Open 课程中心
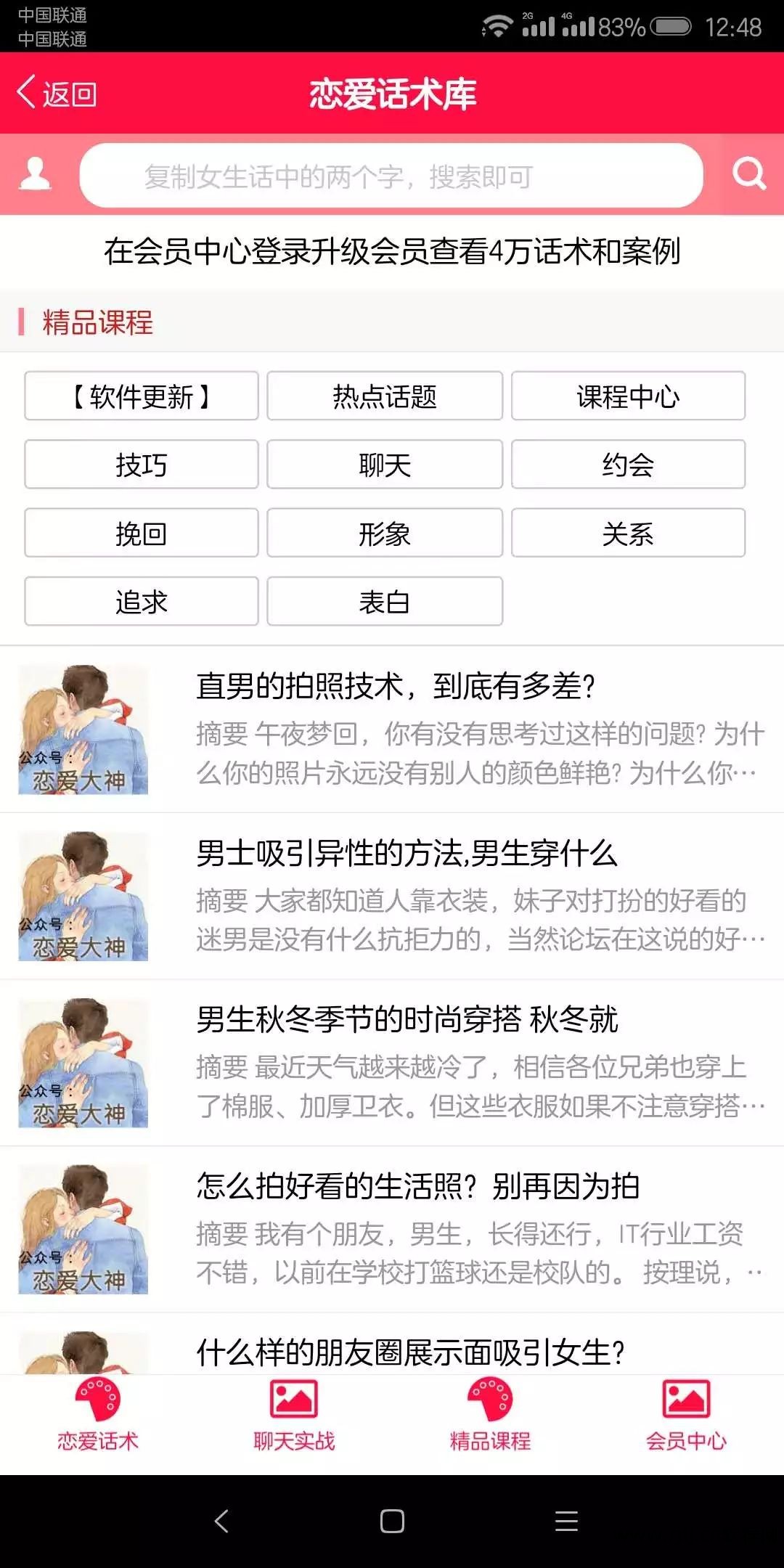Viewport: 784px width, 1568px height. pyautogui.click(x=628, y=396)
